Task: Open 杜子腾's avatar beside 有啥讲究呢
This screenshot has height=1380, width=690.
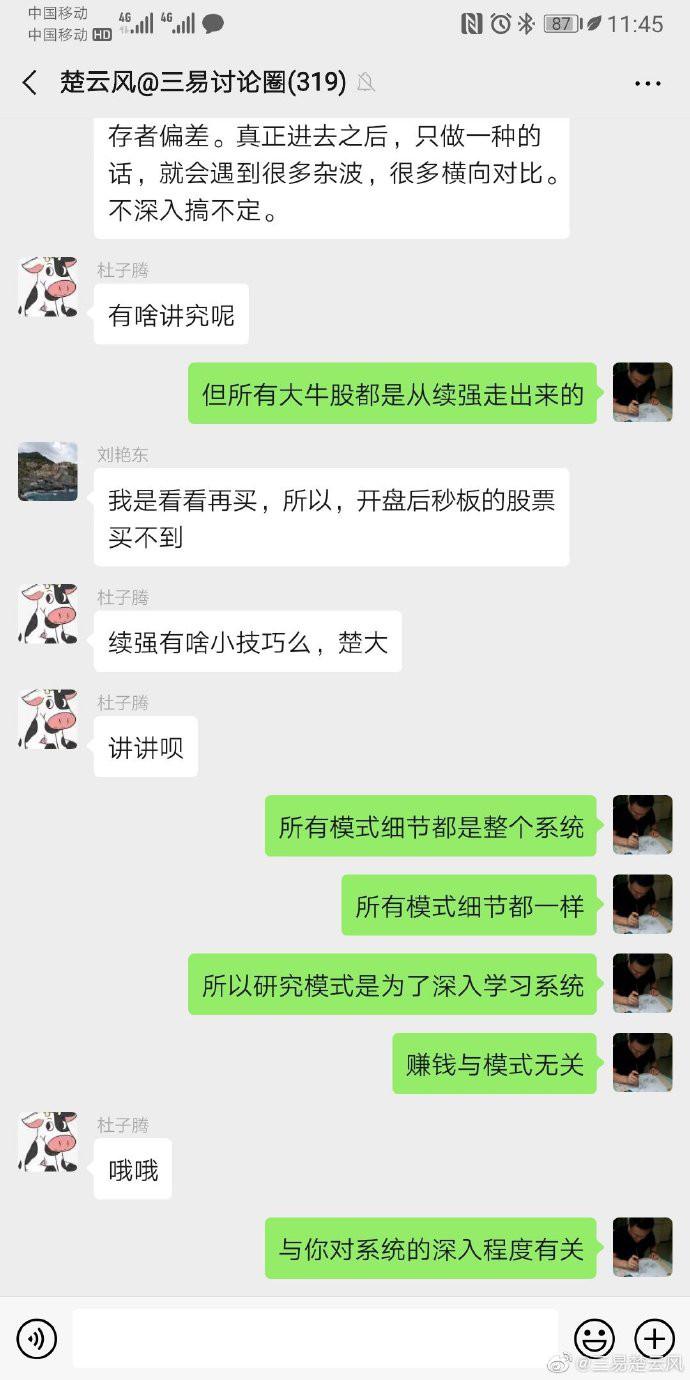Action: point(47,287)
